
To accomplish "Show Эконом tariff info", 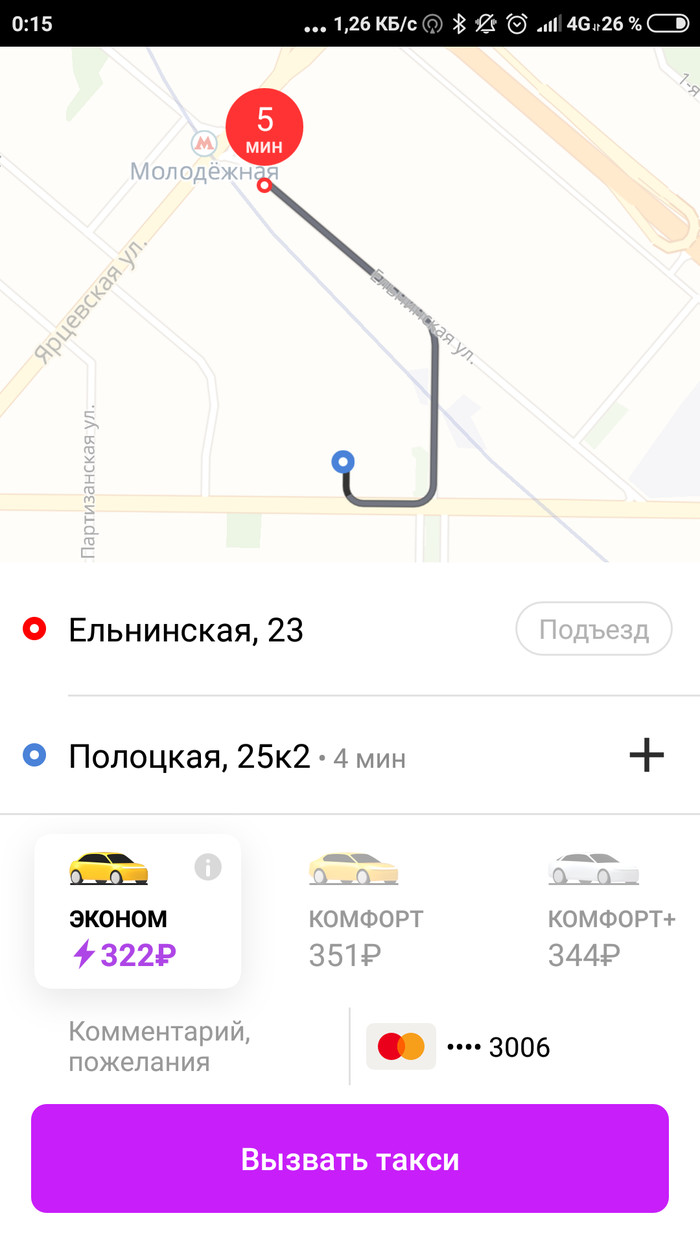I will [208, 867].
